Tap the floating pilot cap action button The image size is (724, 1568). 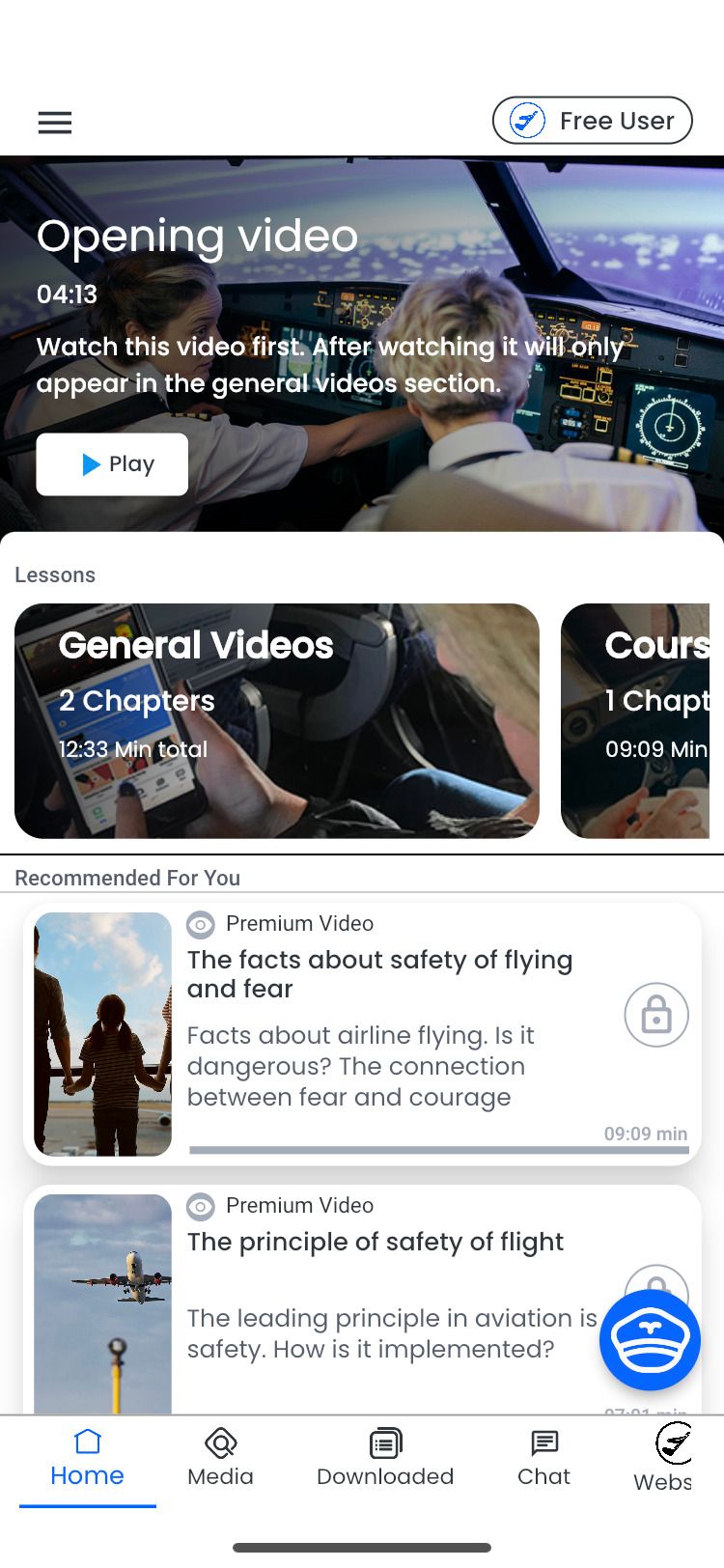click(x=650, y=1340)
